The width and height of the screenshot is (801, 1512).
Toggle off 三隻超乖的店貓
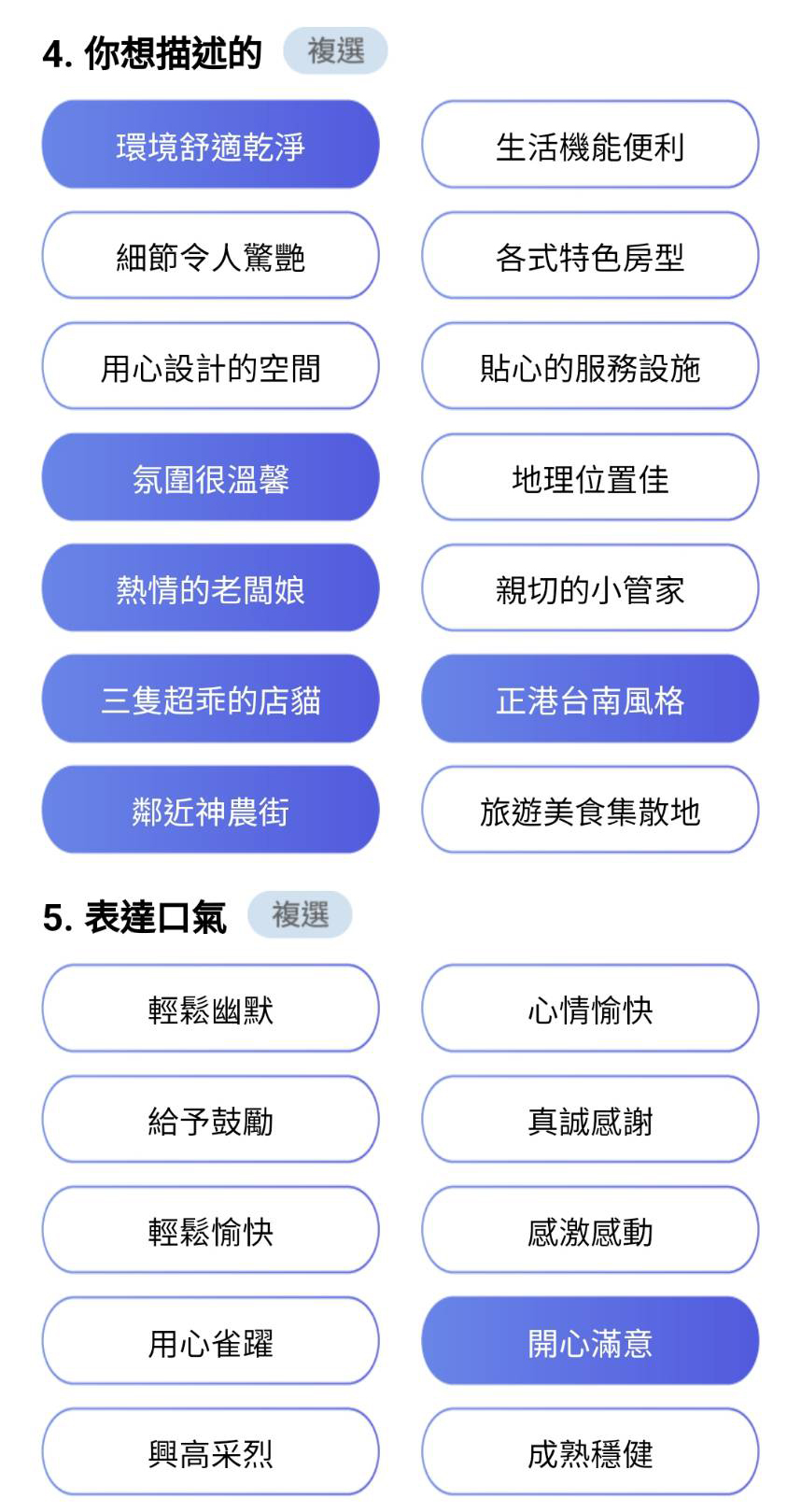pyautogui.click(x=210, y=699)
